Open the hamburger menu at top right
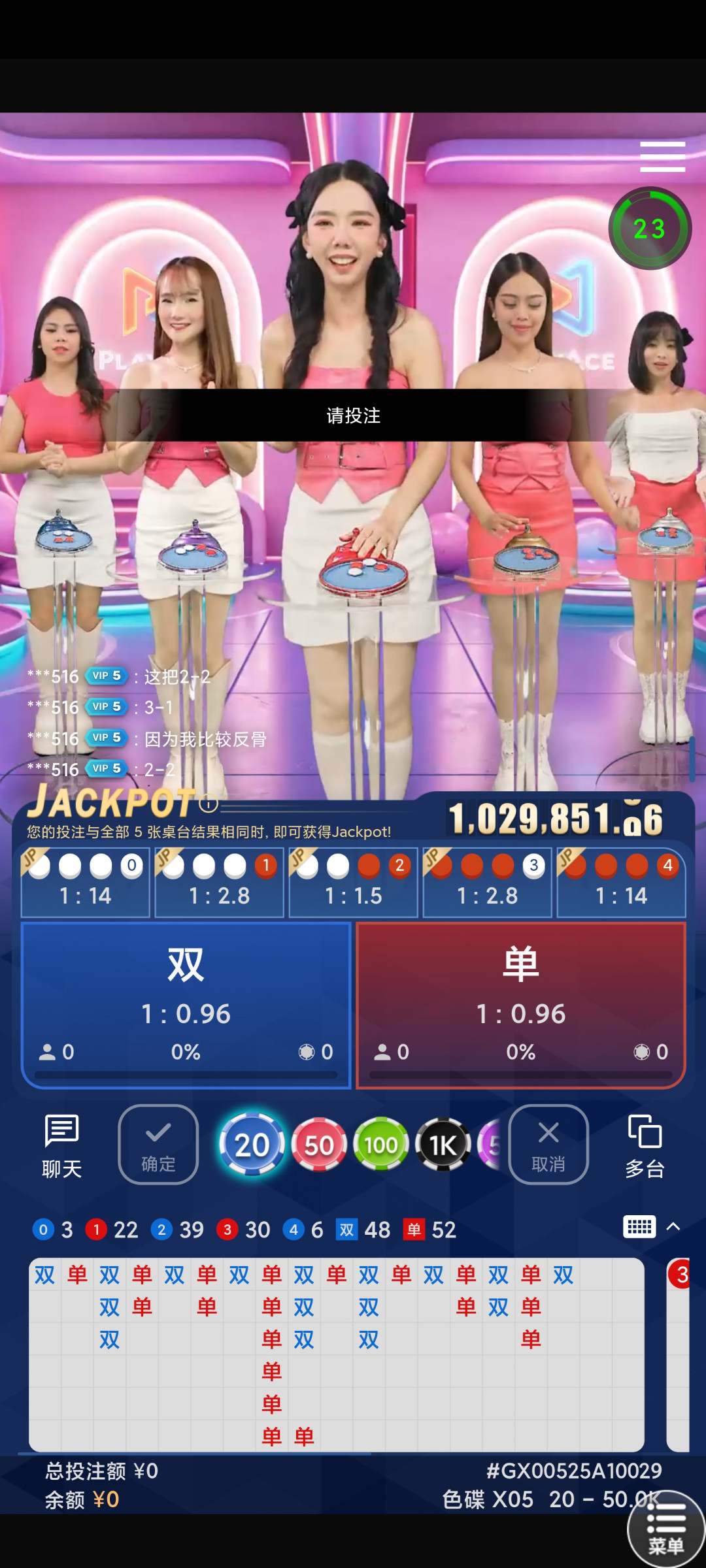The width and height of the screenshot is (706, 1568). [662, 157]
